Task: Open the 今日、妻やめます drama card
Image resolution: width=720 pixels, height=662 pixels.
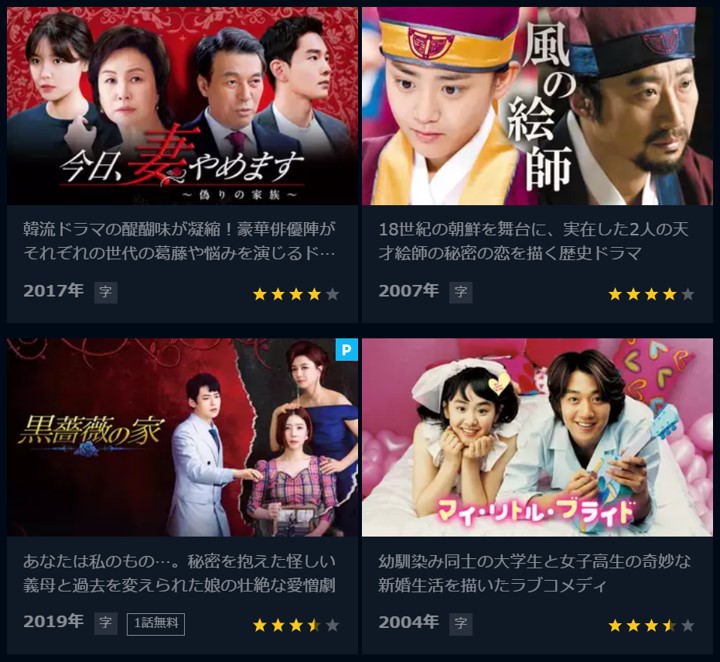Action: pyautogui.click(x=182, y=106)
